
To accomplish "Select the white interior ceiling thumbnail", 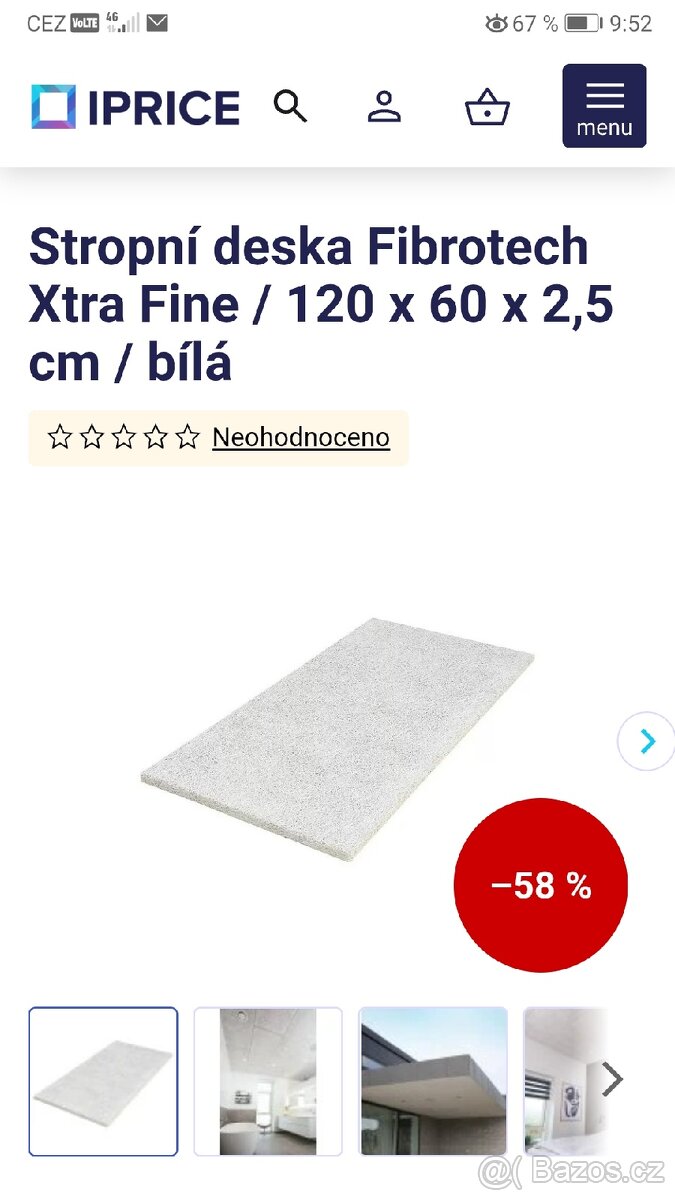I will [268, 1081].
